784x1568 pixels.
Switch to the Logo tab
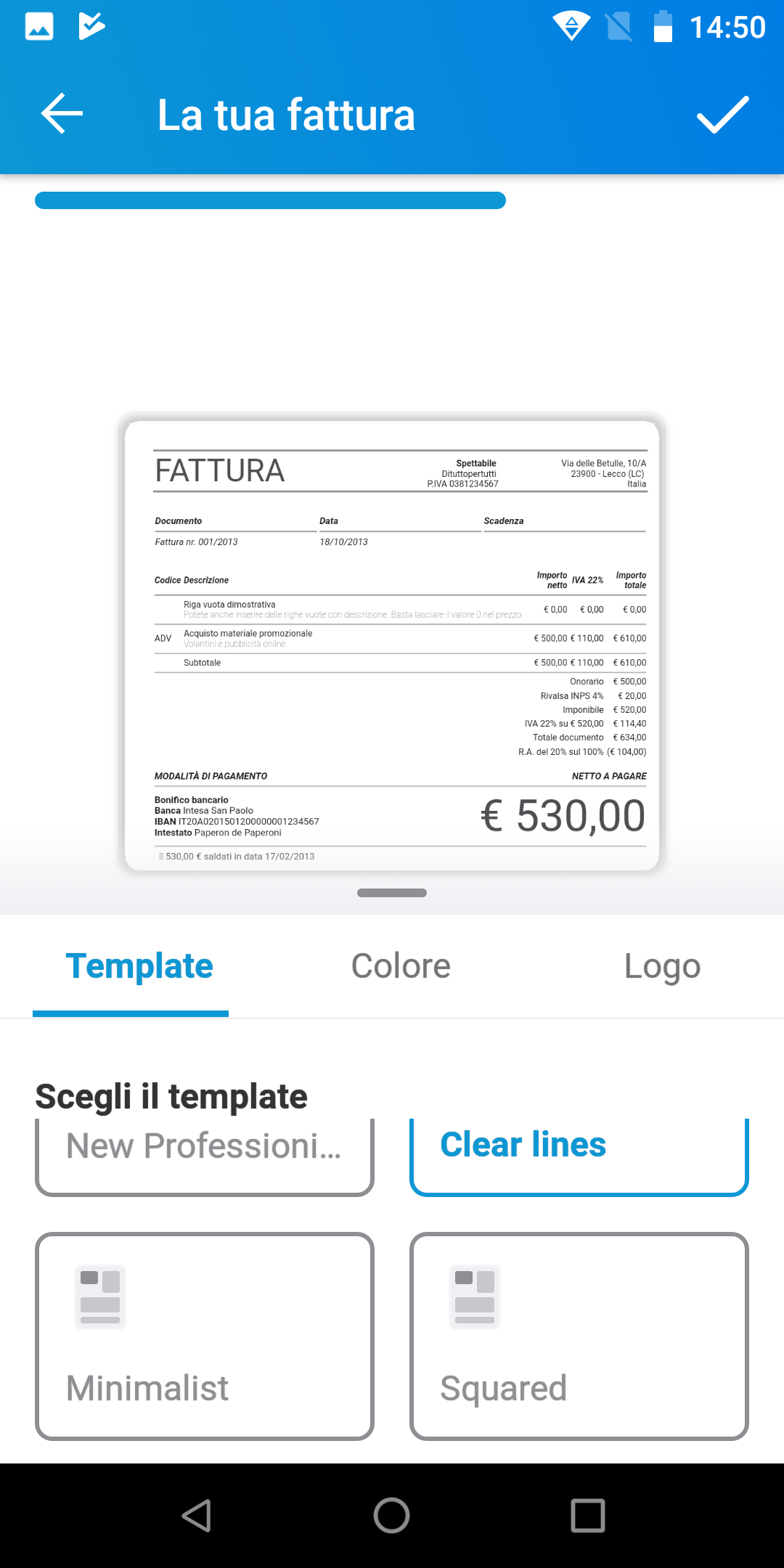pos(662,966)
